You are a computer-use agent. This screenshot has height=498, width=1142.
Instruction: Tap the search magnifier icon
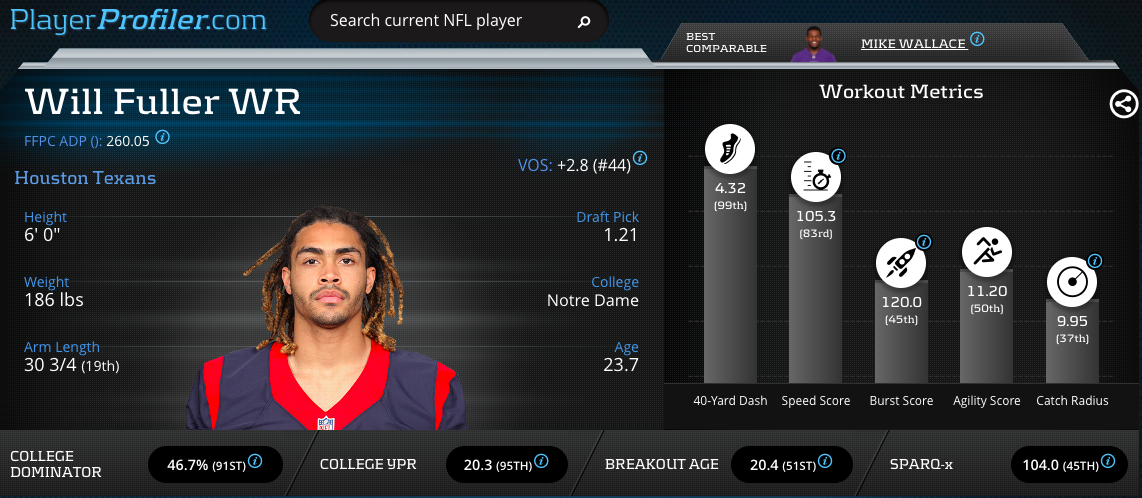click(584, 21)
